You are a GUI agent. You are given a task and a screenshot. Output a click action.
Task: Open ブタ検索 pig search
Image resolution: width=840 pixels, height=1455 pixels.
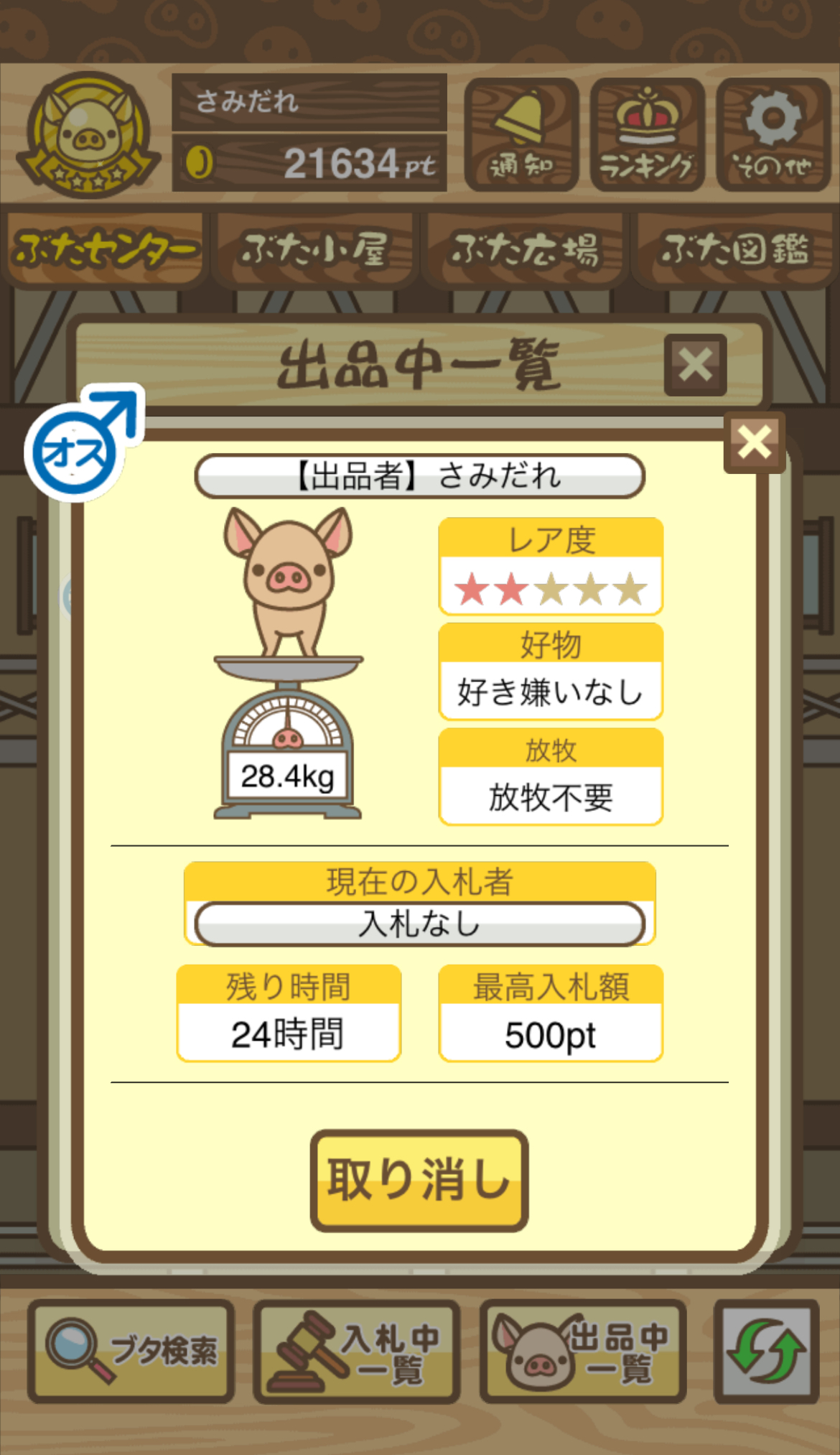click(131, 1351)
